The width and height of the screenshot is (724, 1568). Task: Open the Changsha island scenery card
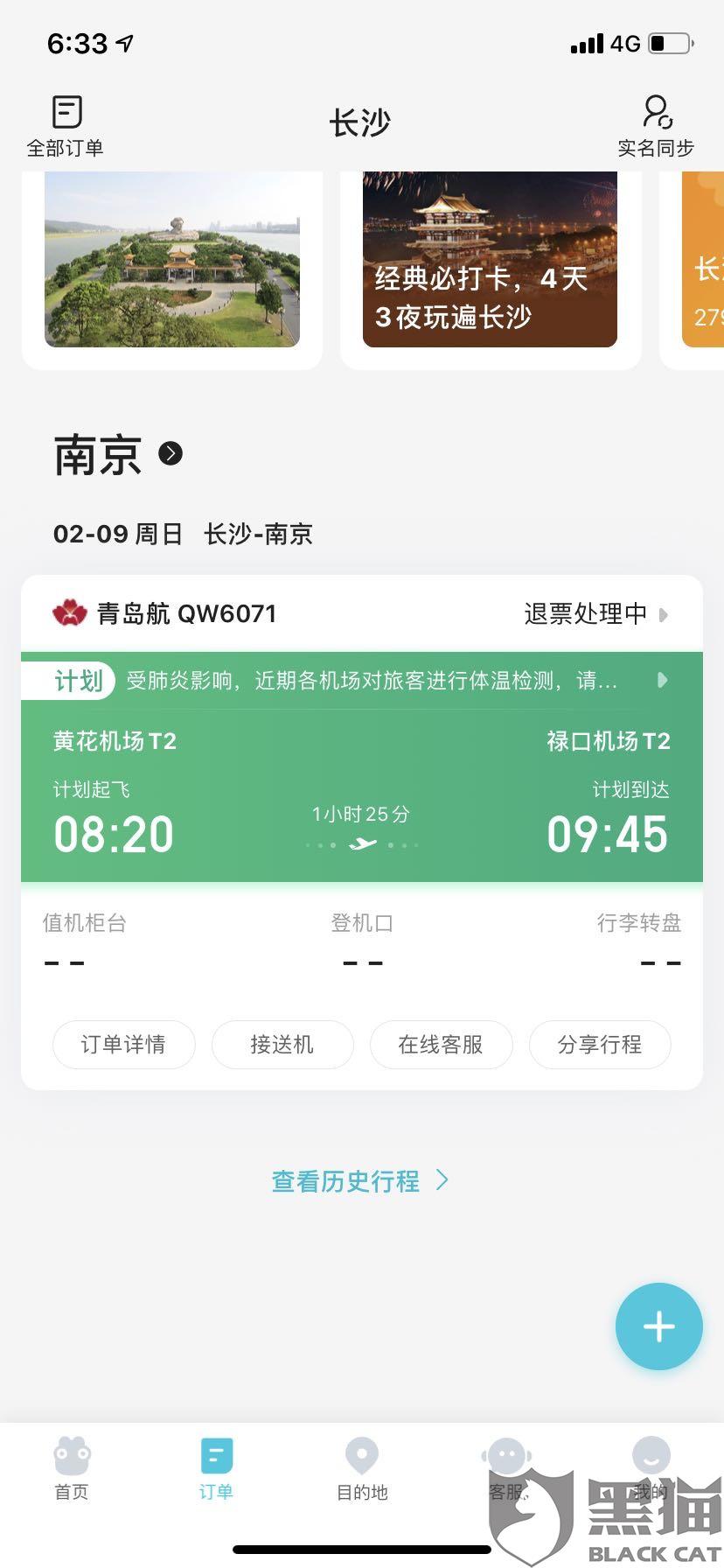pos(172,260)
